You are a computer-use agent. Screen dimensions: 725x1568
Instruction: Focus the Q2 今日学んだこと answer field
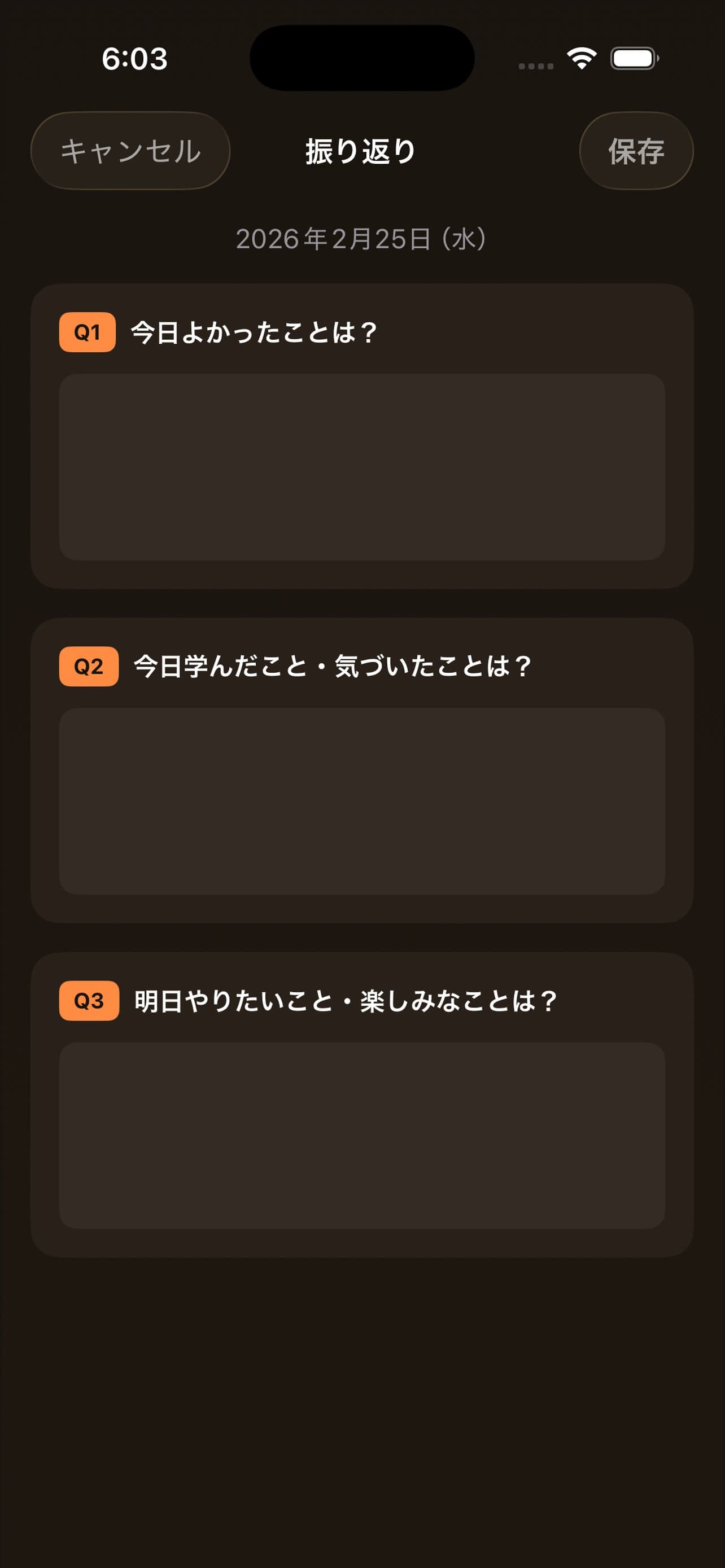[x=361, y=800]
